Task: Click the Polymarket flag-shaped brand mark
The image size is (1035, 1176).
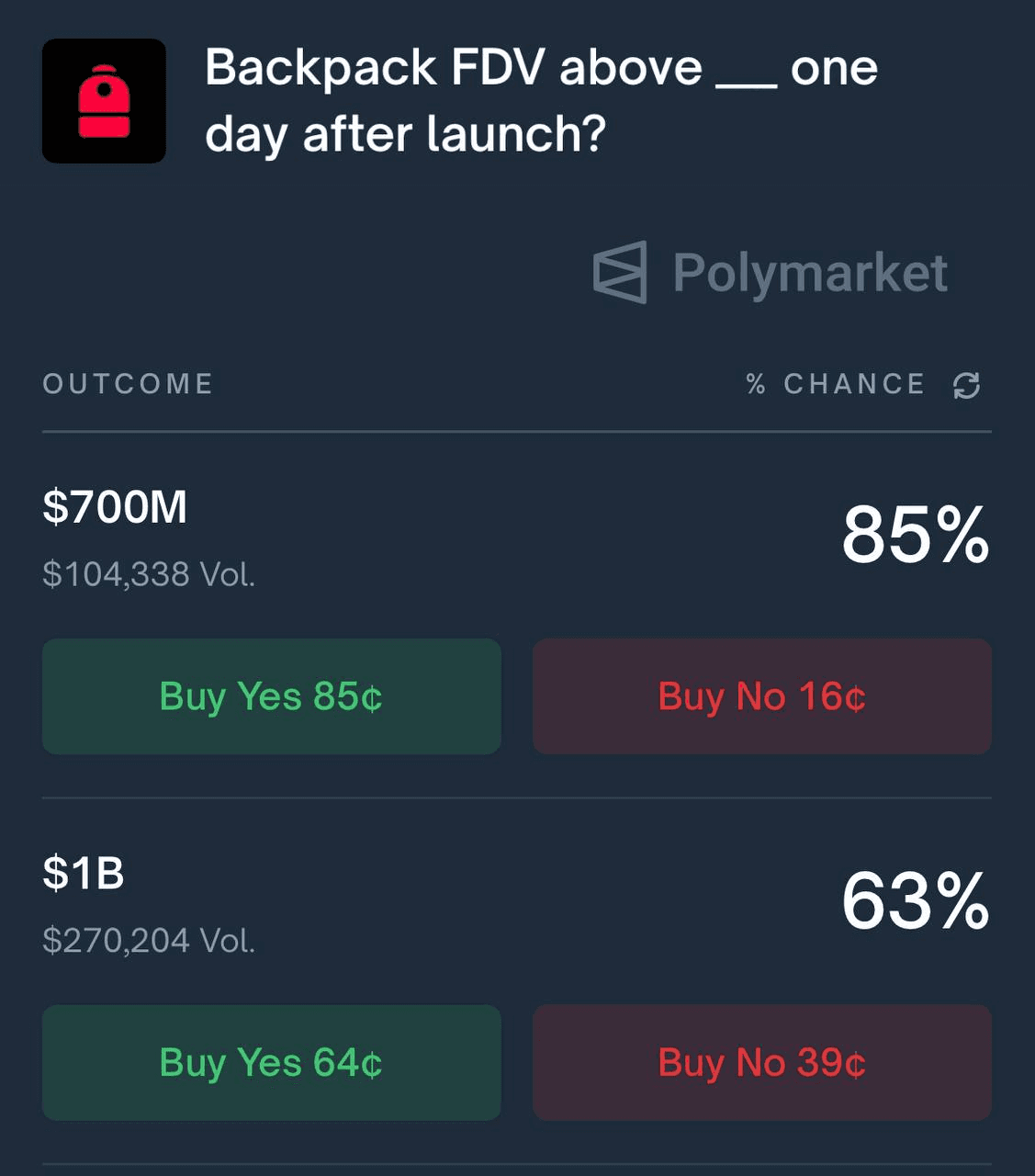Action: [621, 272]
